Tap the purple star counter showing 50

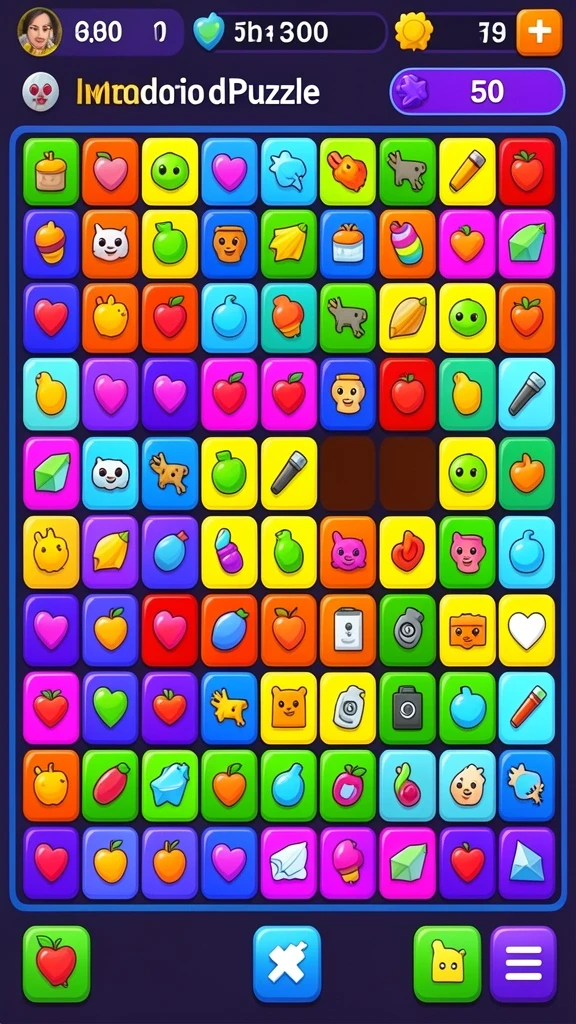coord(477,91)
